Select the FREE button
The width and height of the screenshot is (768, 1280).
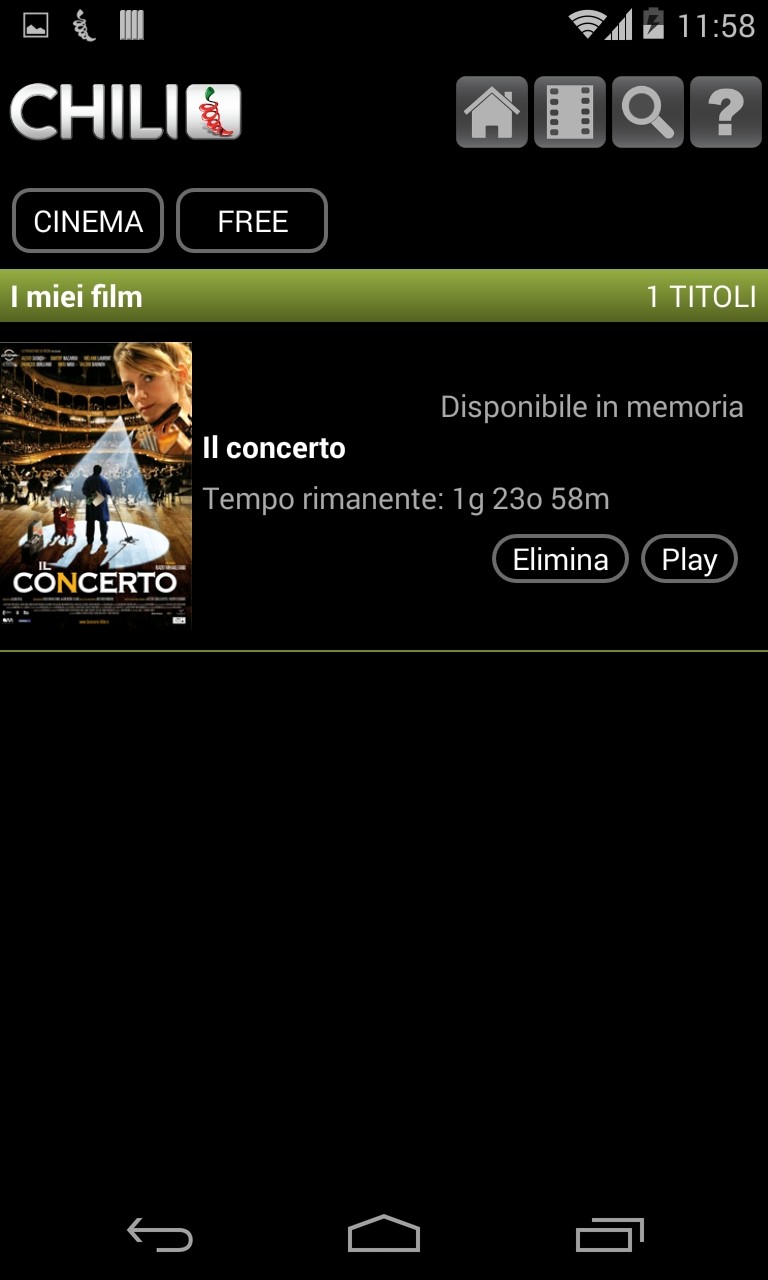click(x=252, y=221)
